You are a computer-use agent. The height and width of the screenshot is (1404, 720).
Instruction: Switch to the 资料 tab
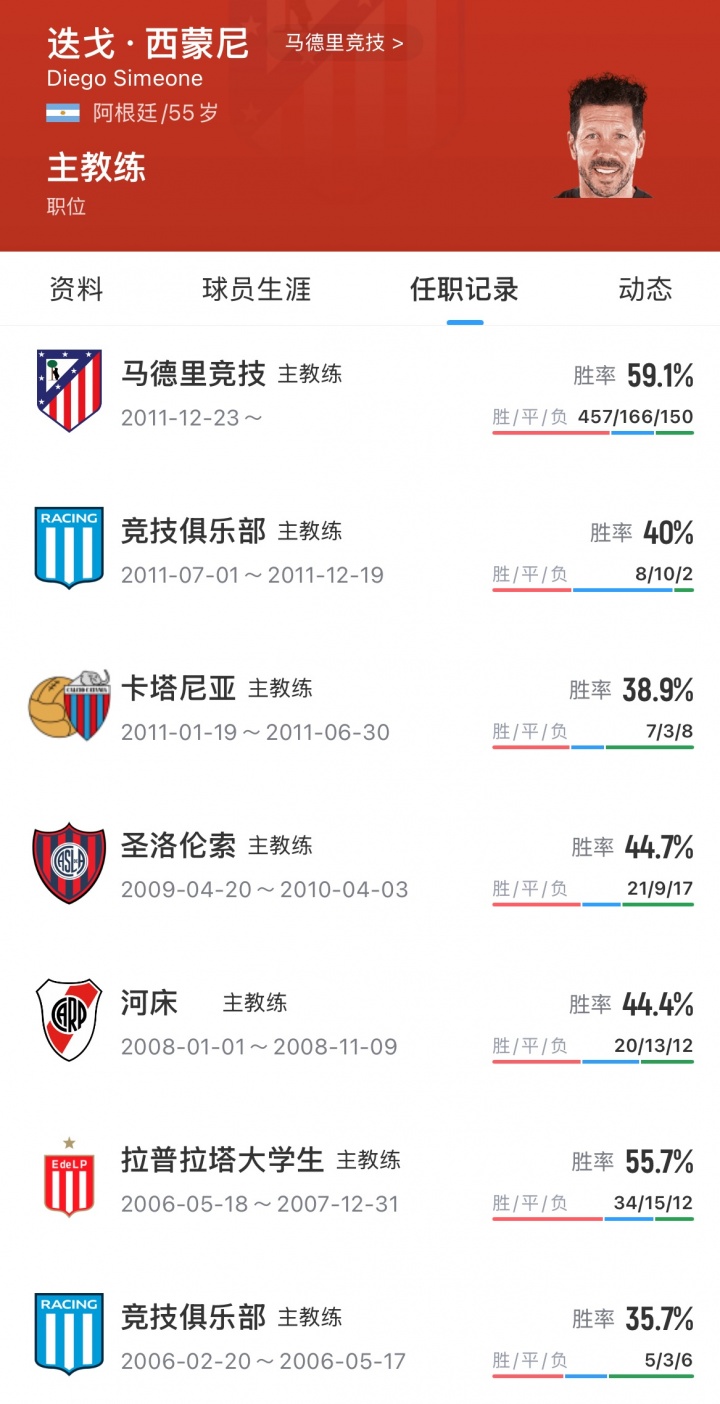coord(77,289)
